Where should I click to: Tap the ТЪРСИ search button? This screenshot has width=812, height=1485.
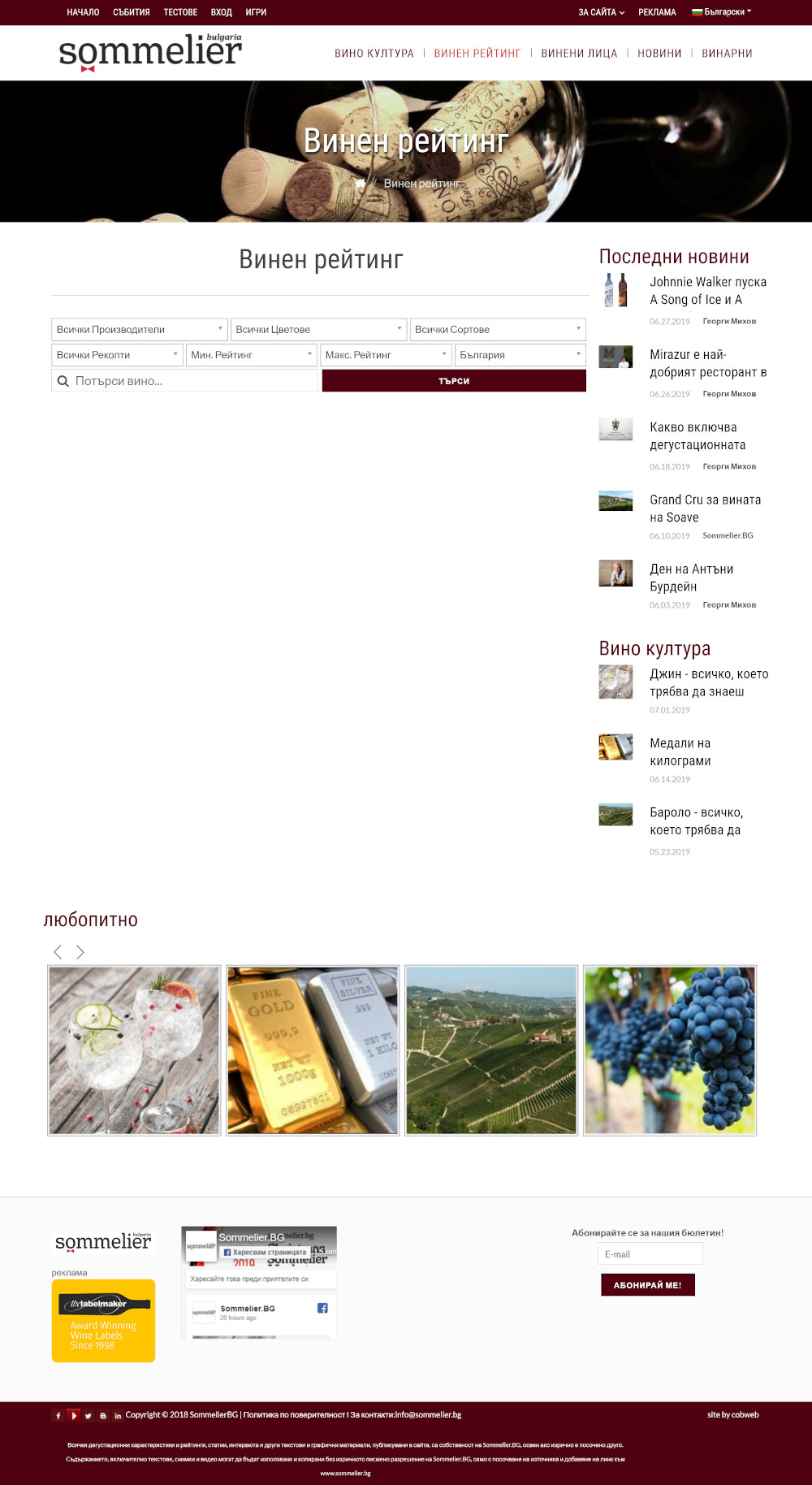click(x=454, y=381)
